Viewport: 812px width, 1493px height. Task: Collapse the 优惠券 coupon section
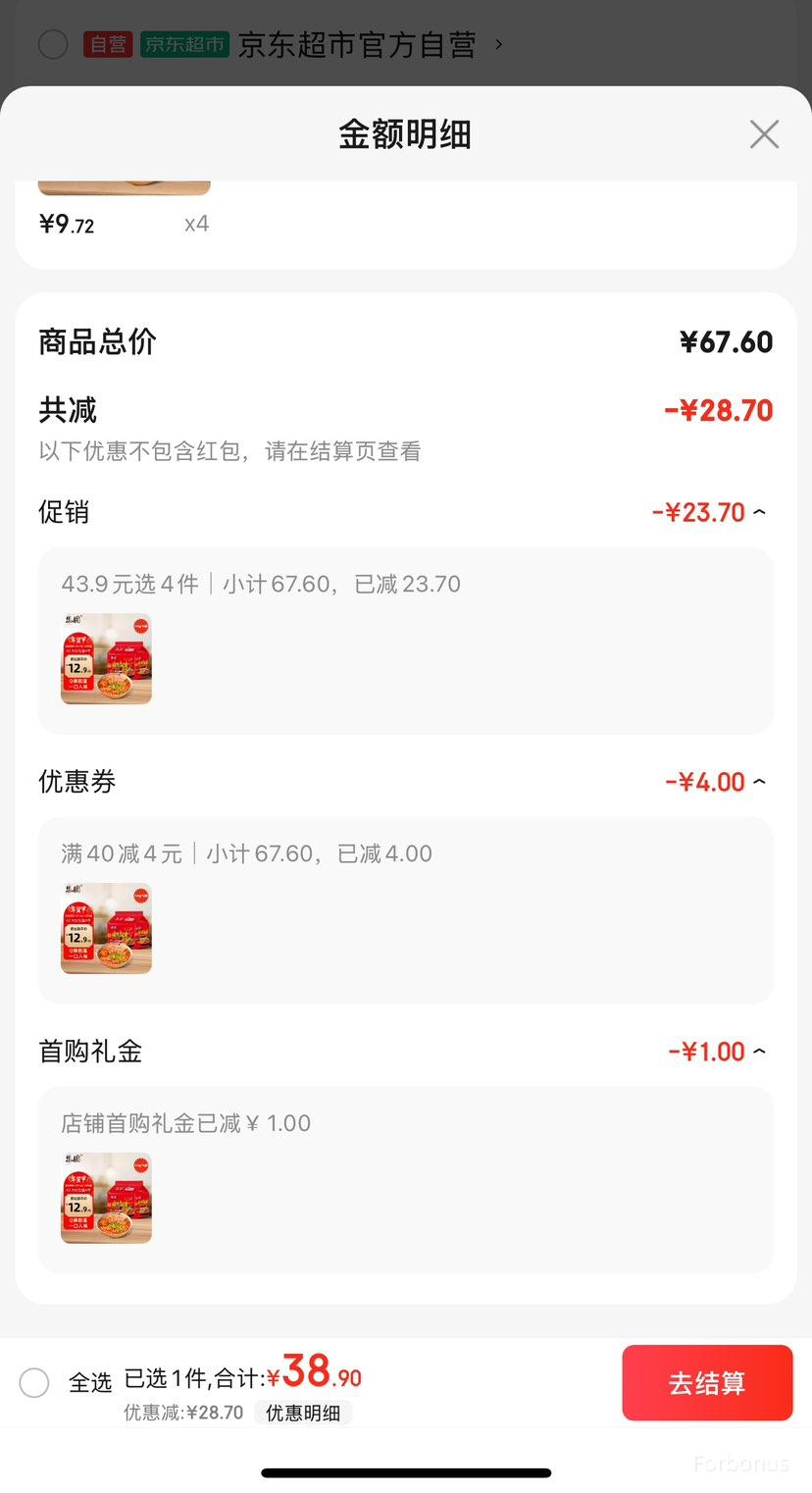pos(760,781)
